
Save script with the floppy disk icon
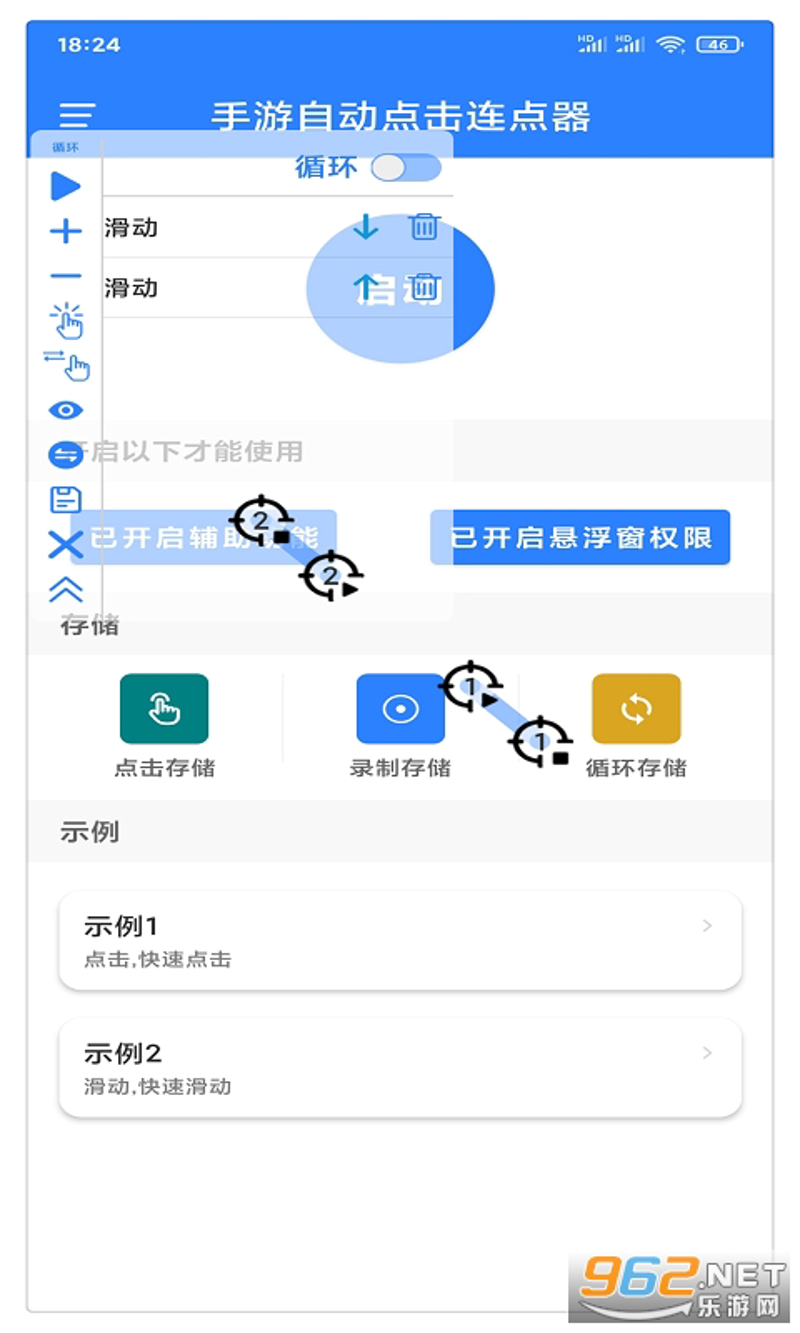point(66,500)
